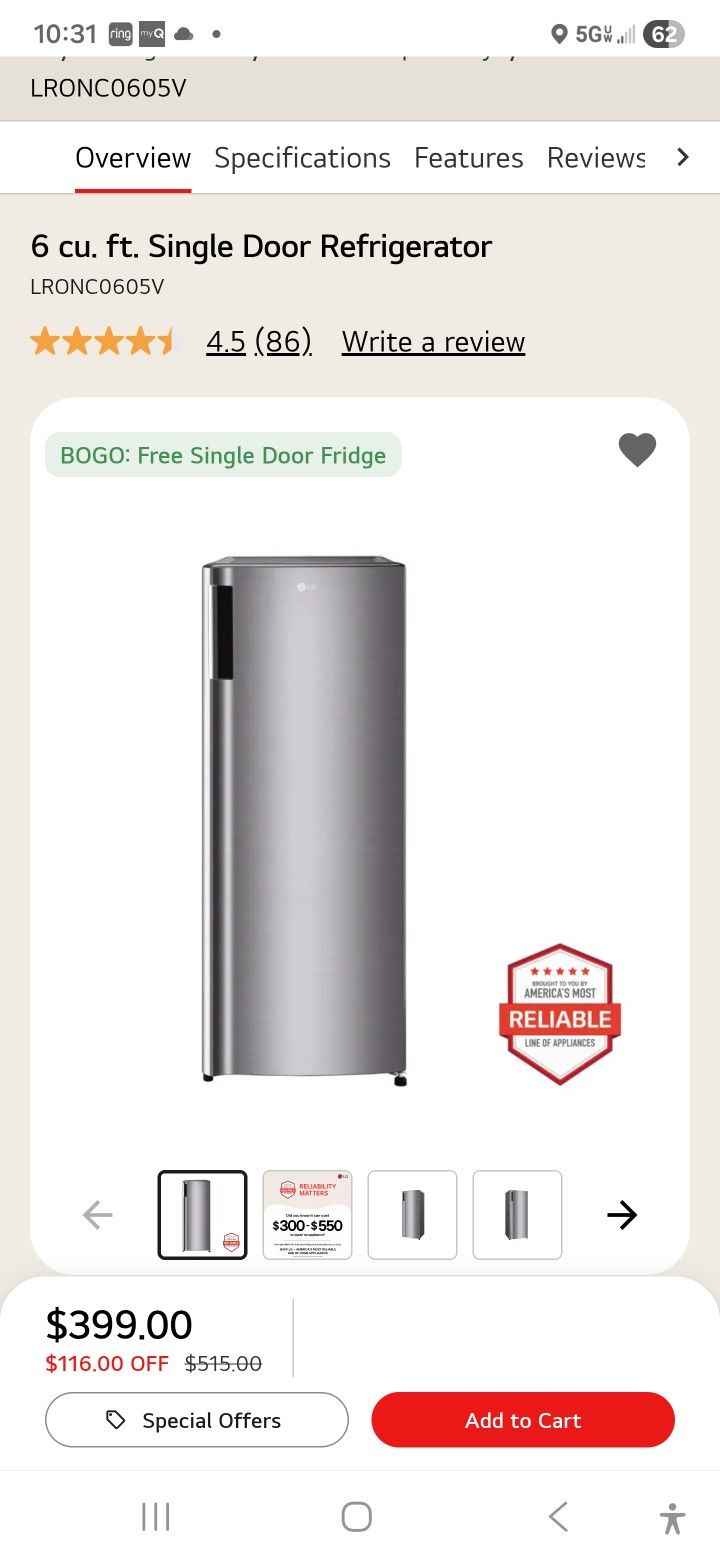The image size is (720, 1560).
Task: Tap the heart icon to favorite this refrigerator
Action: pos(637,451)
